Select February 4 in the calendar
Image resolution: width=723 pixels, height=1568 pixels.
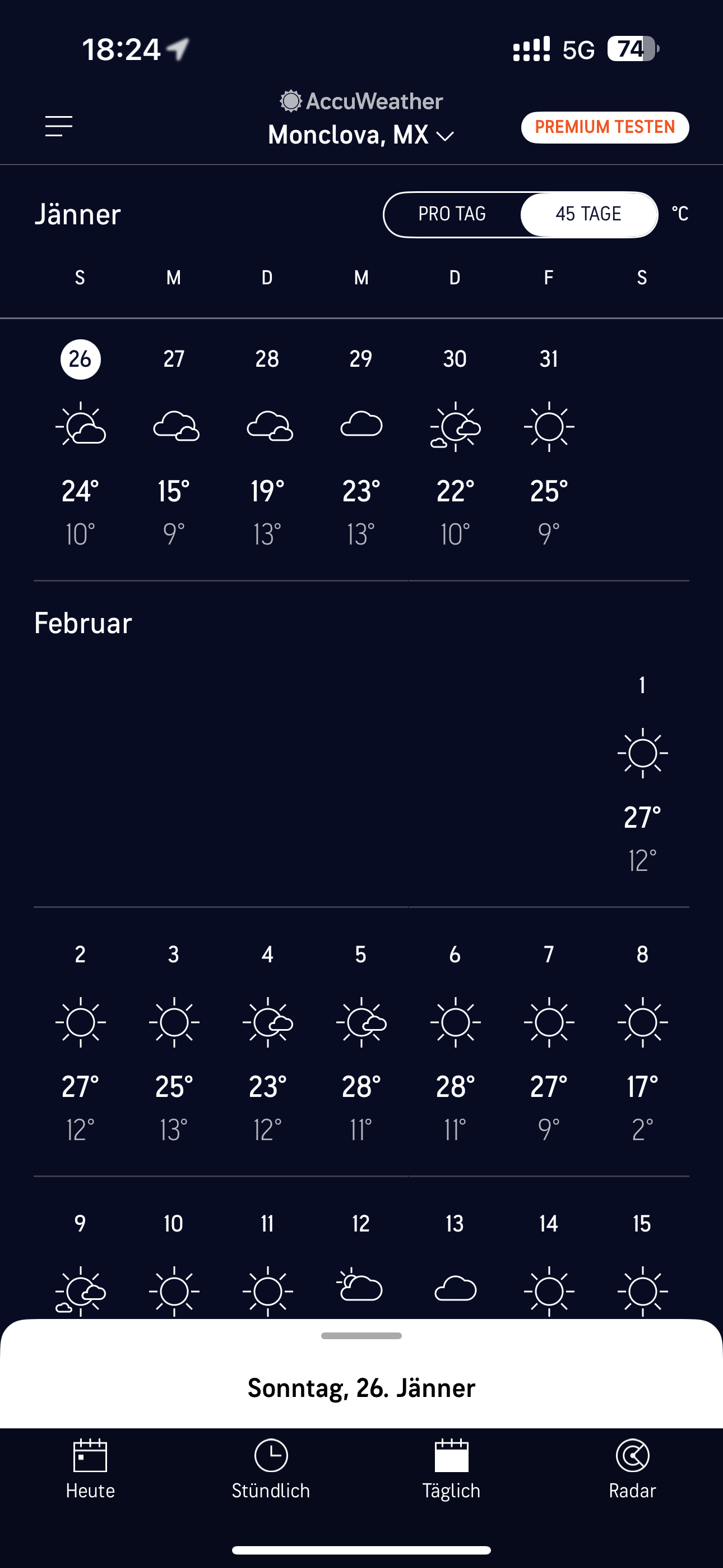click(x=267, y=1041)
